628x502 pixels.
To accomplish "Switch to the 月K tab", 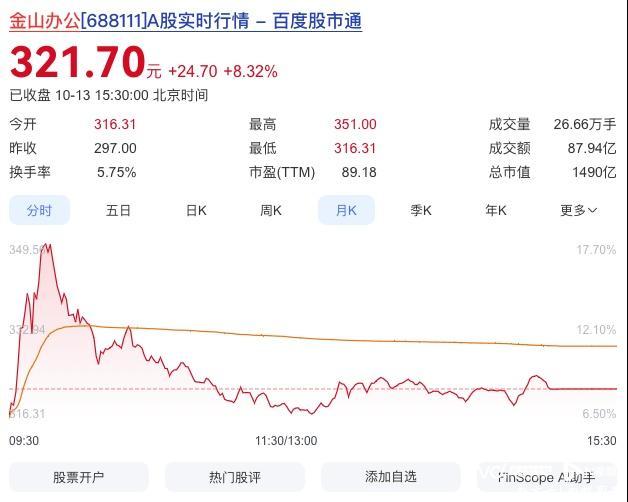I will click(x=346, y=210).
